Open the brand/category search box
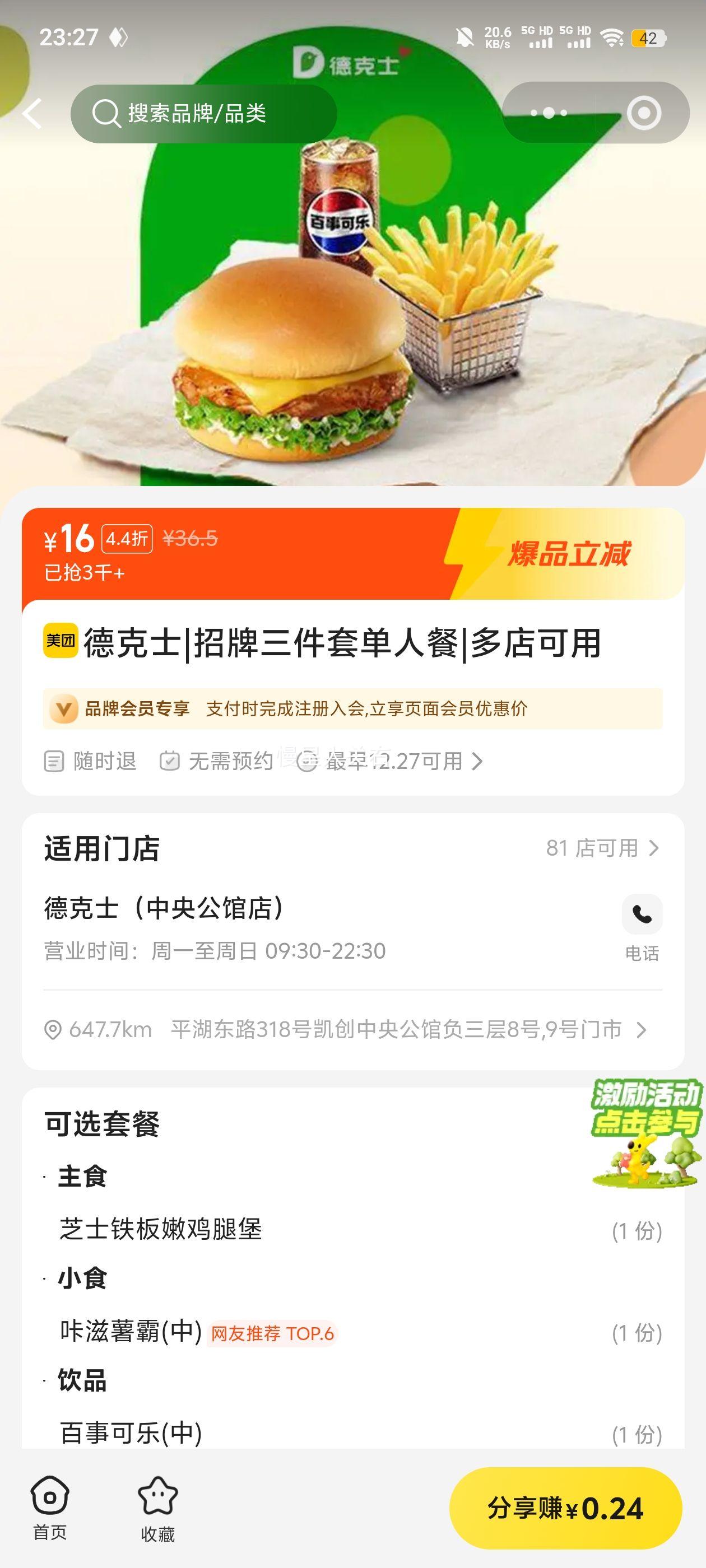Viewport: 706px width, 1568px height. (203, 114)
